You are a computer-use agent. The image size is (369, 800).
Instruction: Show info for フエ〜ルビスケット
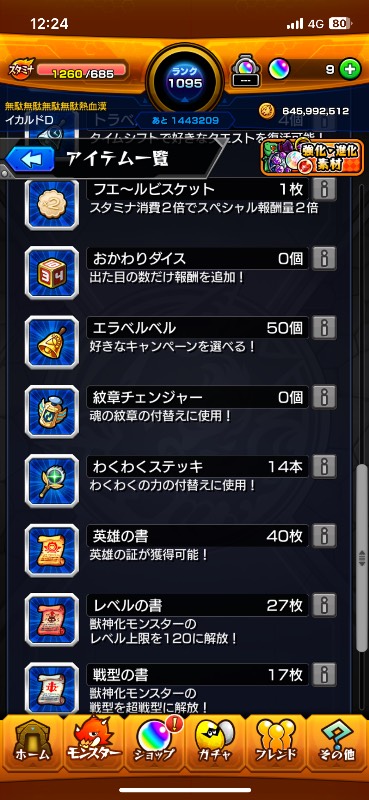[325, 189]
